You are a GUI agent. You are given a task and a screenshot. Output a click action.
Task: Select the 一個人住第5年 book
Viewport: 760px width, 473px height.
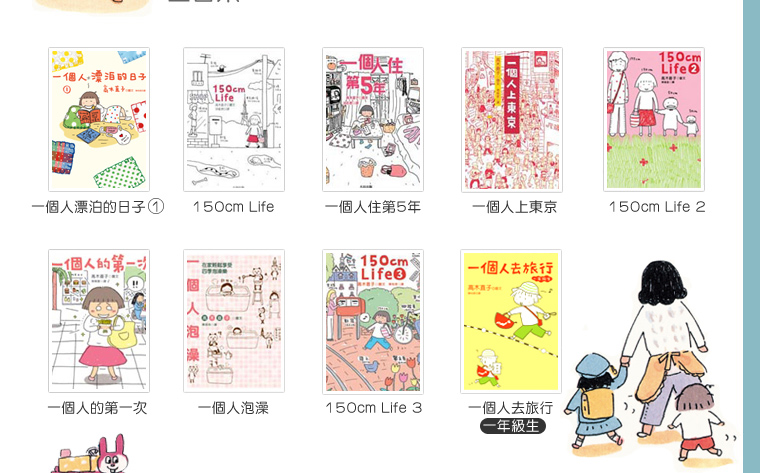[x=373, y=119]
